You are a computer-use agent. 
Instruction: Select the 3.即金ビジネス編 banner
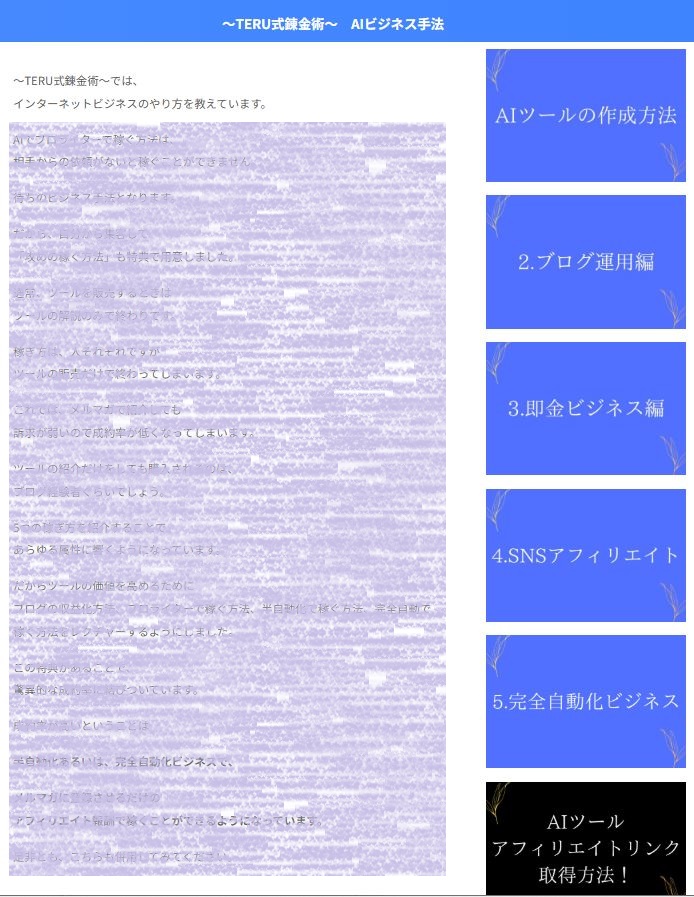tap(586, 408)
